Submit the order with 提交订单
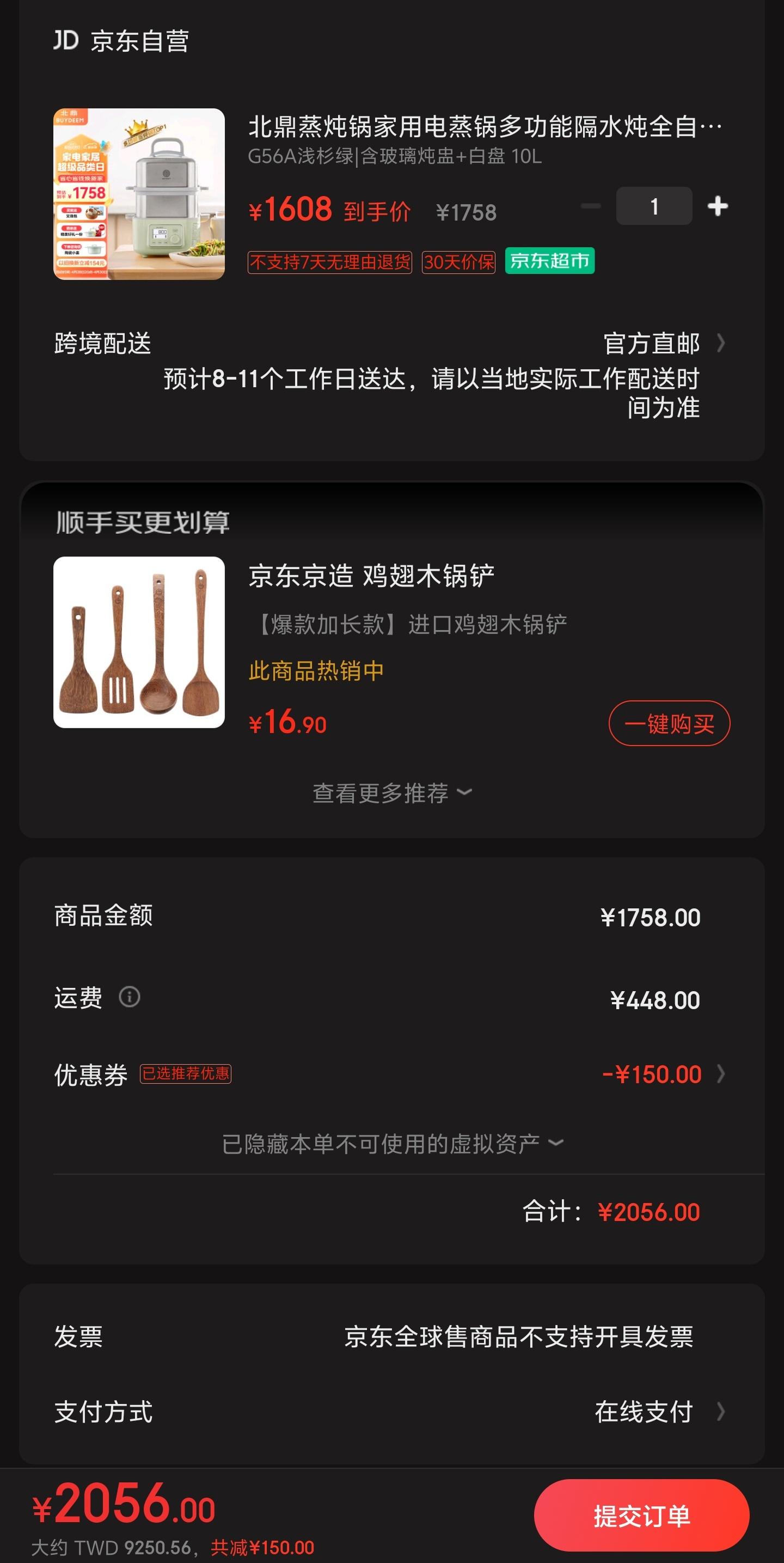The image size is (784, 1563). [641, 1516]
